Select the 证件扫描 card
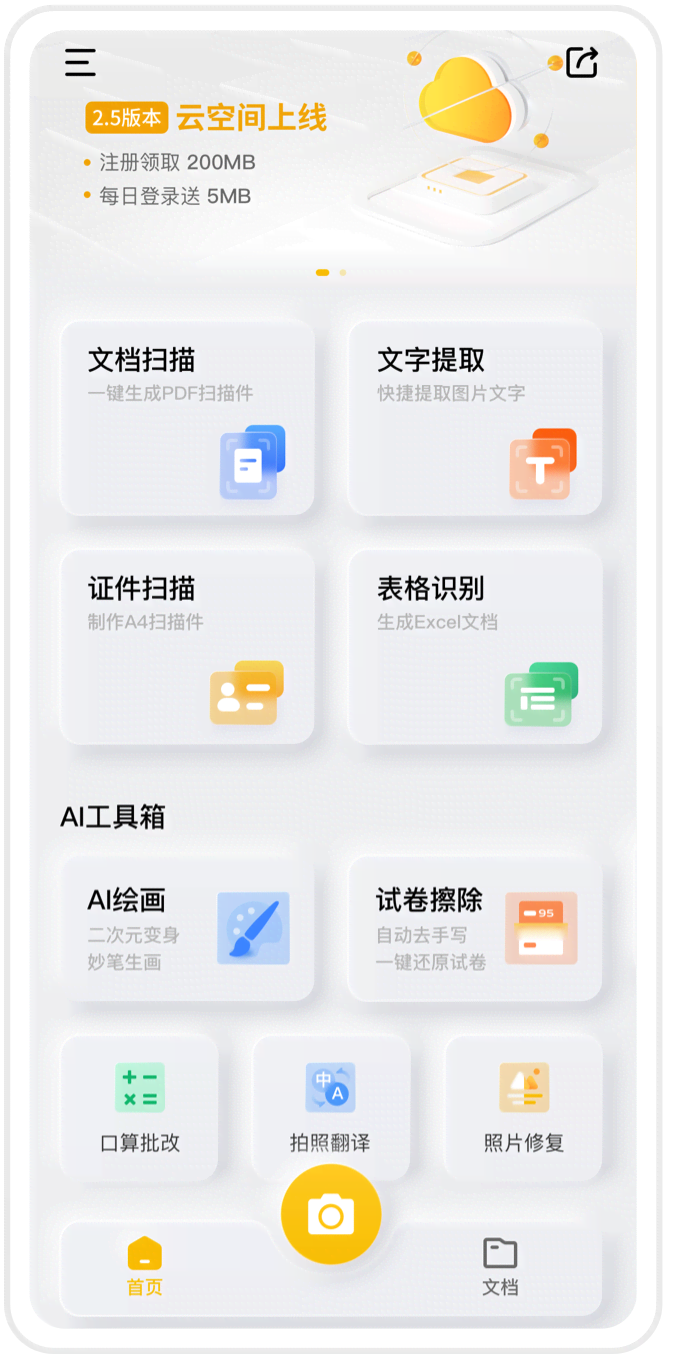 tap(187, 646)
